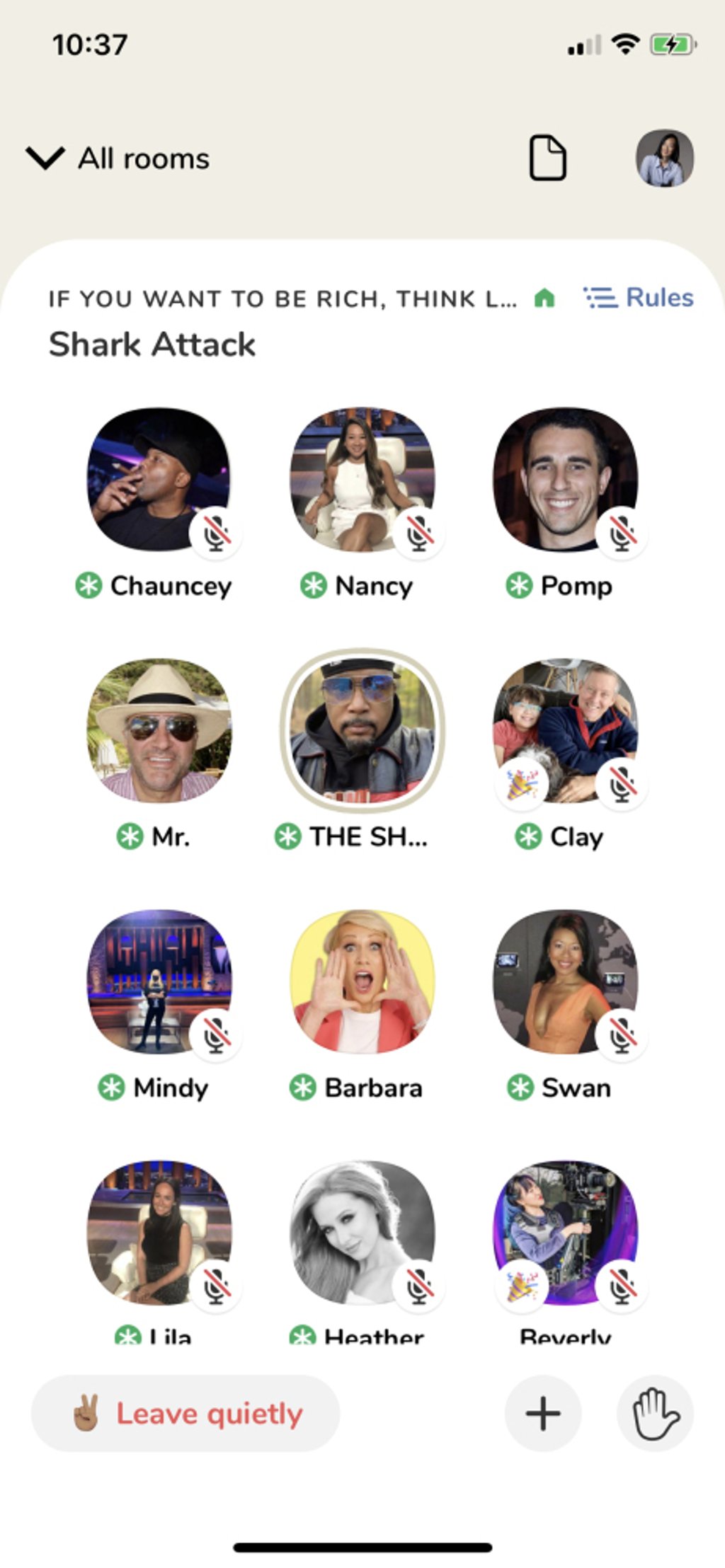Image resolution: width=725 pixels, height=1568 pixels.
Task: Leave the room quietly
Action: [x=185, y=1414]
